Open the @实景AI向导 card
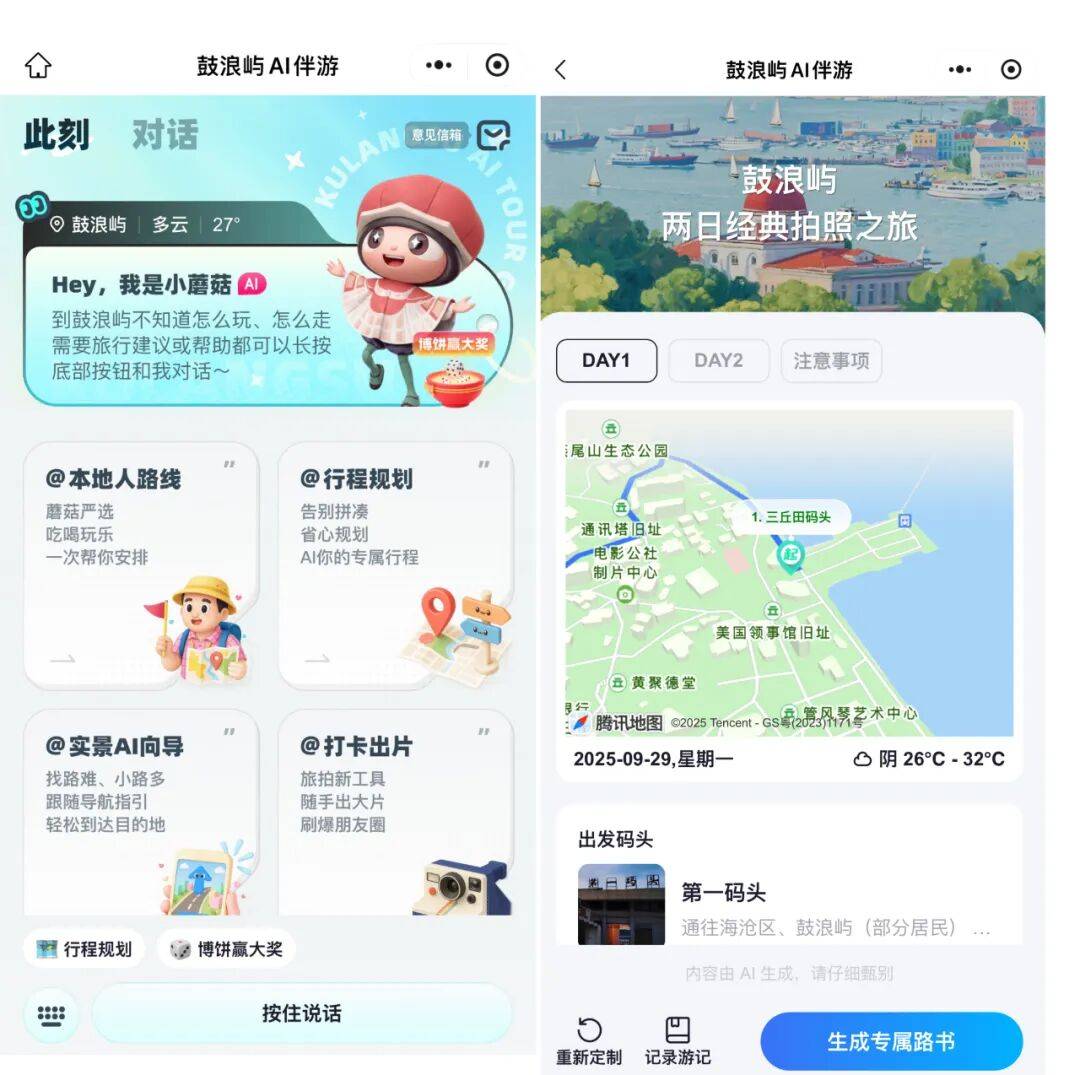Image resolution: width=1080 pixels, height=1075 pixels. click(x=141, y=812)
